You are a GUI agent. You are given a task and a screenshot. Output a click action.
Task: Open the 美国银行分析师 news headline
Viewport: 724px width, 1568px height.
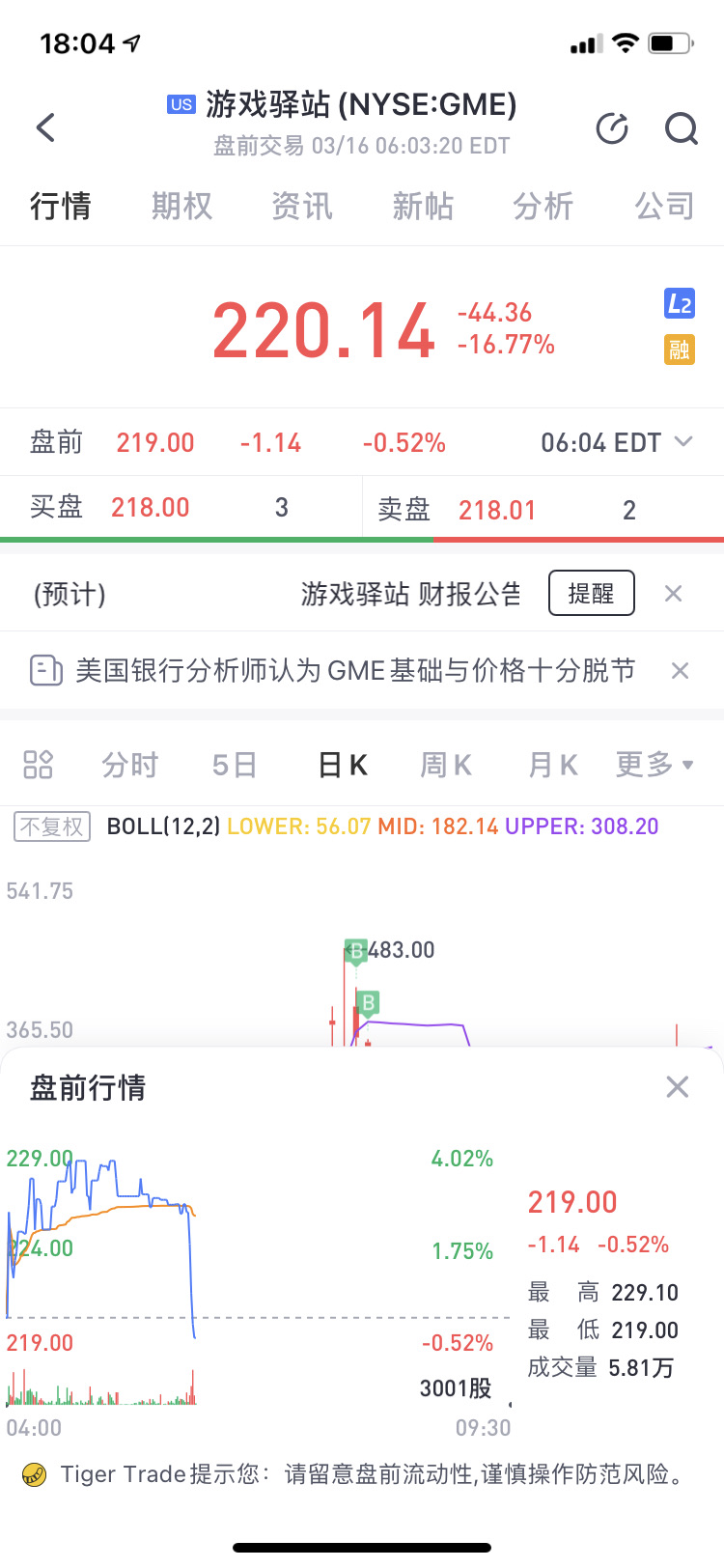(x=355, y=670)
